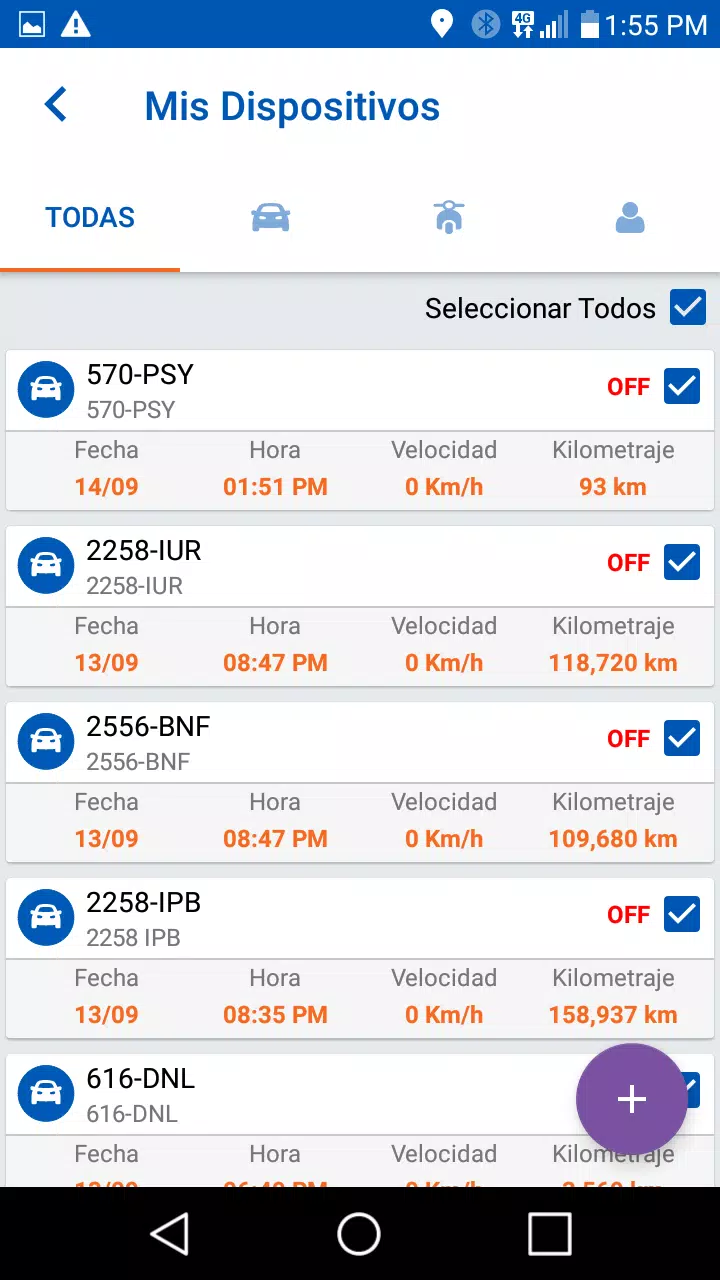Uncheck the 2258-IPB device checkbox
The width and height of the screenshot is (720, 1280).
(x=682, y=914)
